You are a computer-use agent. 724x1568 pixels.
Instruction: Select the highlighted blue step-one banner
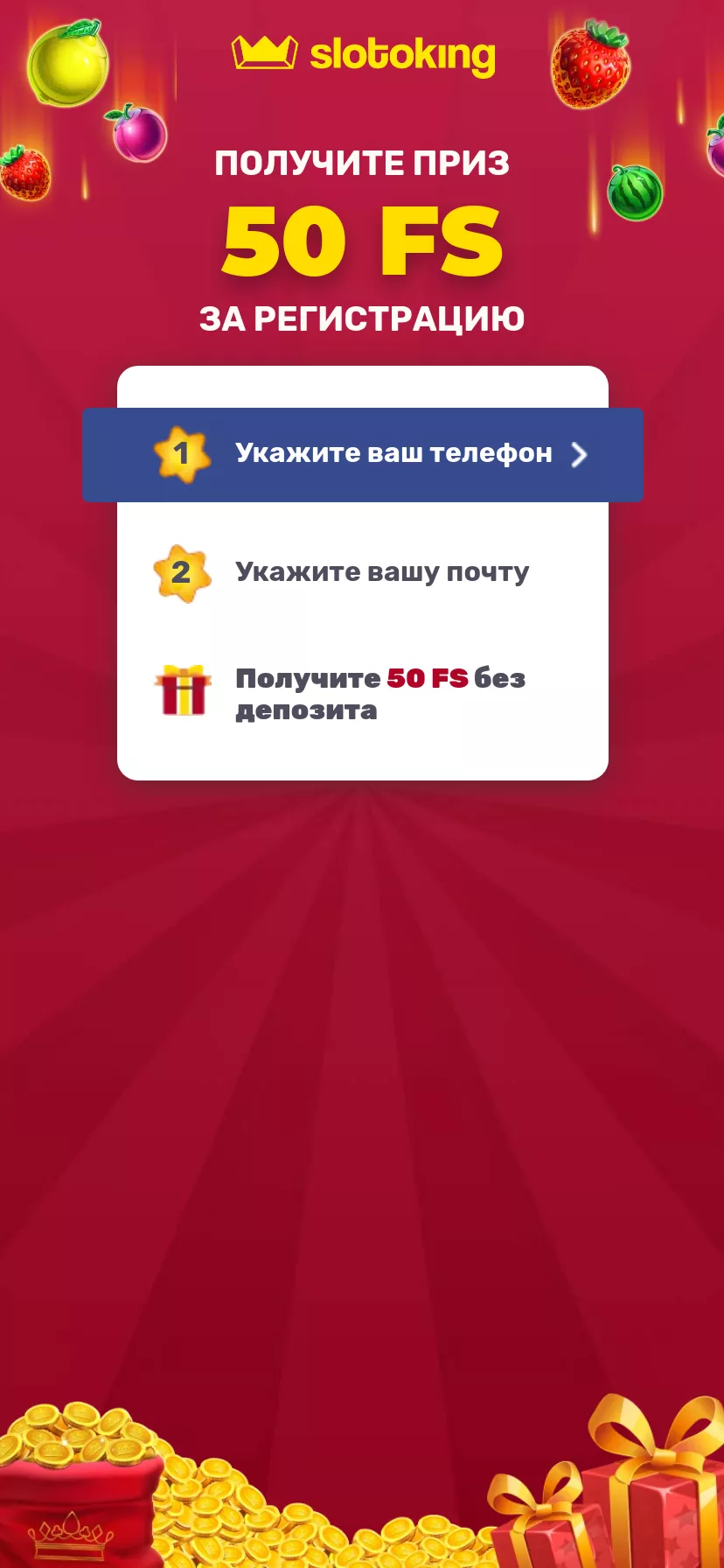pyautogui.click(x=362, y=455)
